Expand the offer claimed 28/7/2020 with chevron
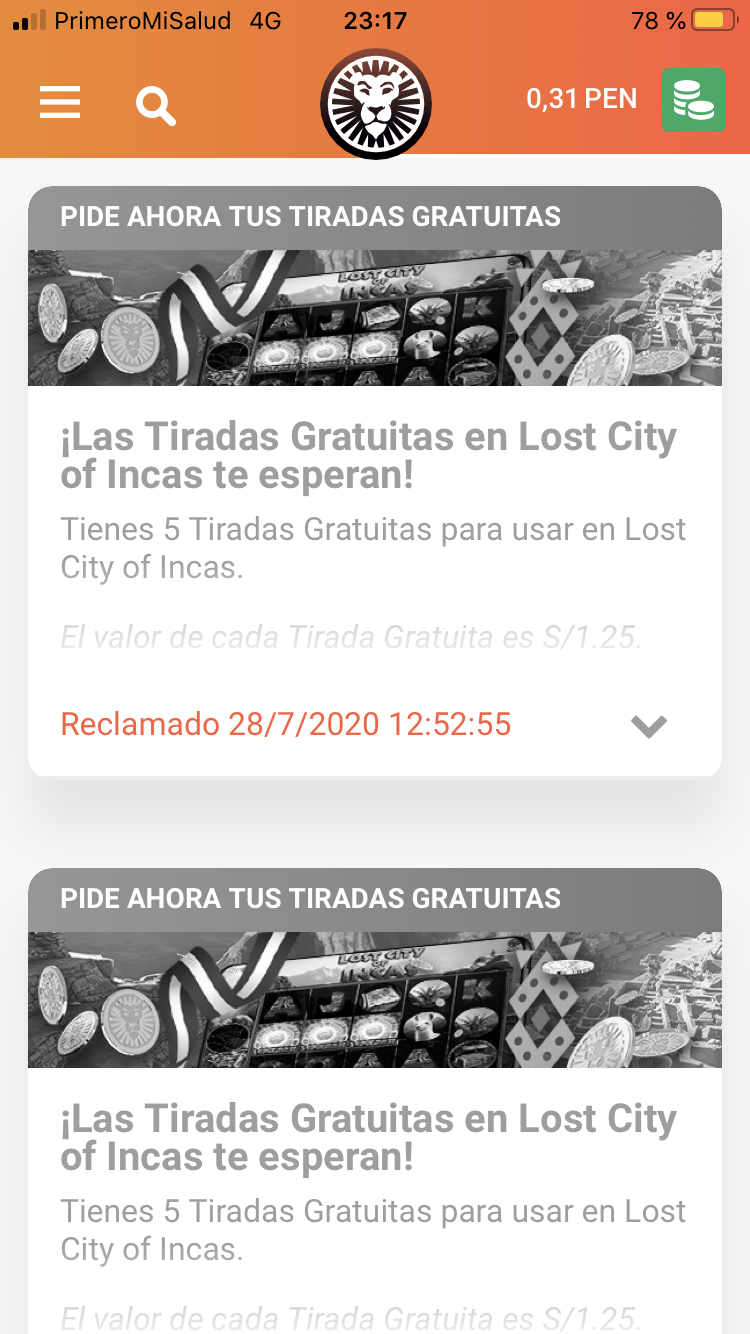 coord(649,726)
